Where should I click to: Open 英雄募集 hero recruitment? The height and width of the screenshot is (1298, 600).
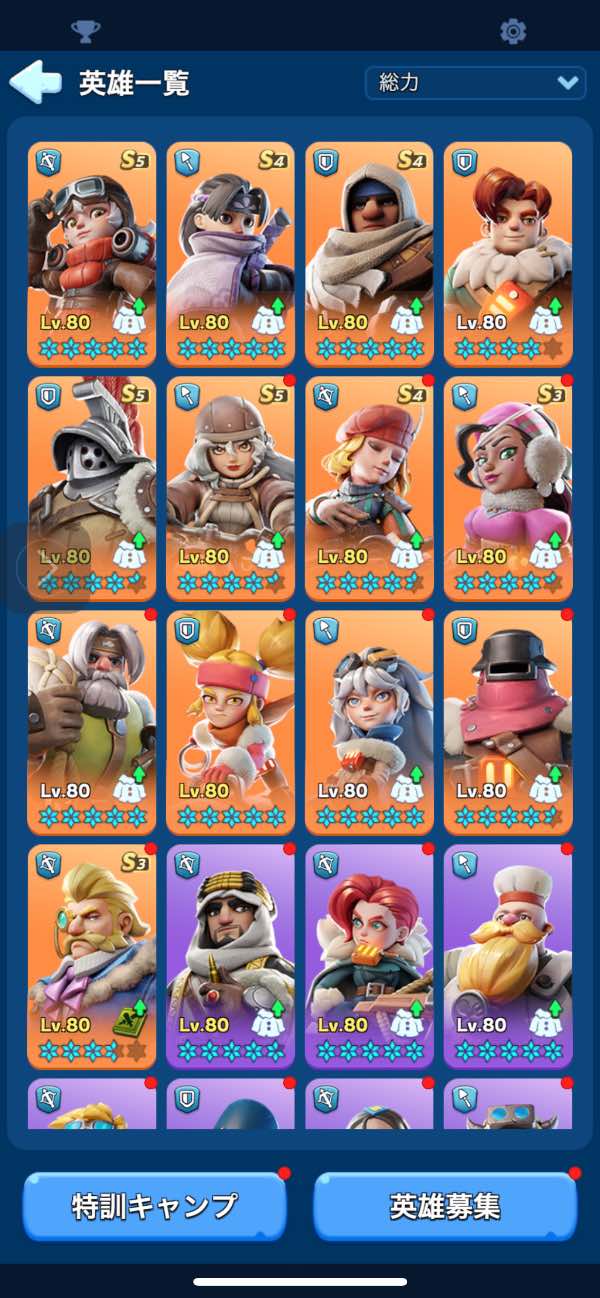pyautogui.click(x=445, y=1206)
